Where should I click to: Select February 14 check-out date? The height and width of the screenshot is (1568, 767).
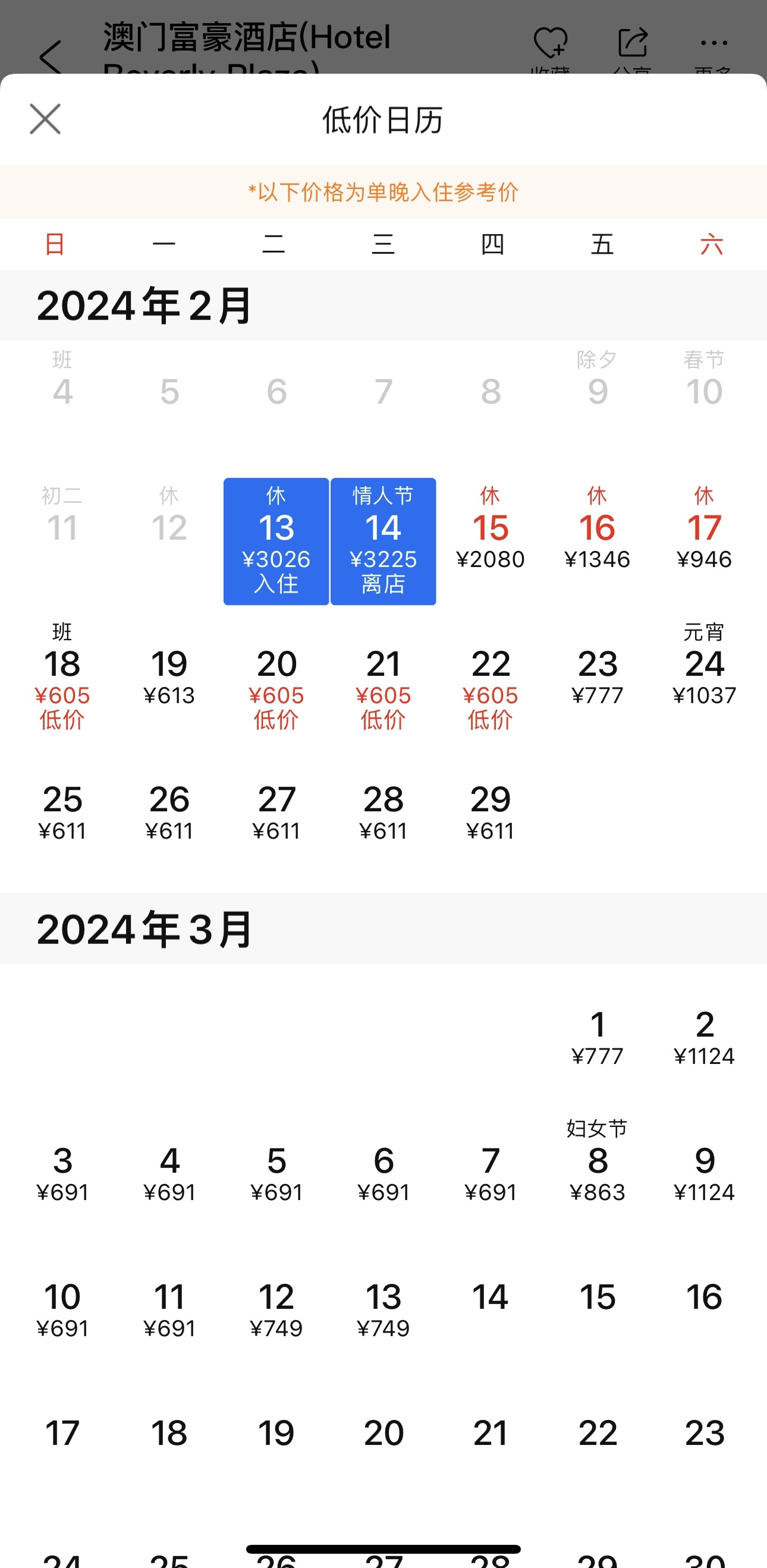click(383, 541)
